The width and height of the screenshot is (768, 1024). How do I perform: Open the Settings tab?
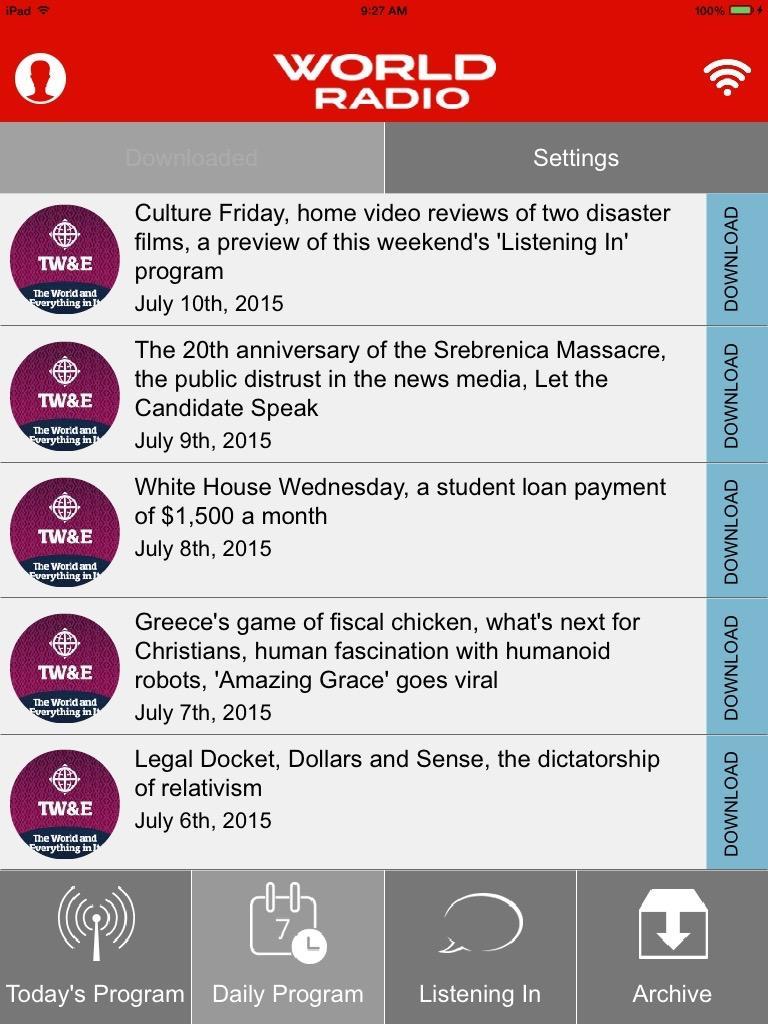tap(576, 158)
